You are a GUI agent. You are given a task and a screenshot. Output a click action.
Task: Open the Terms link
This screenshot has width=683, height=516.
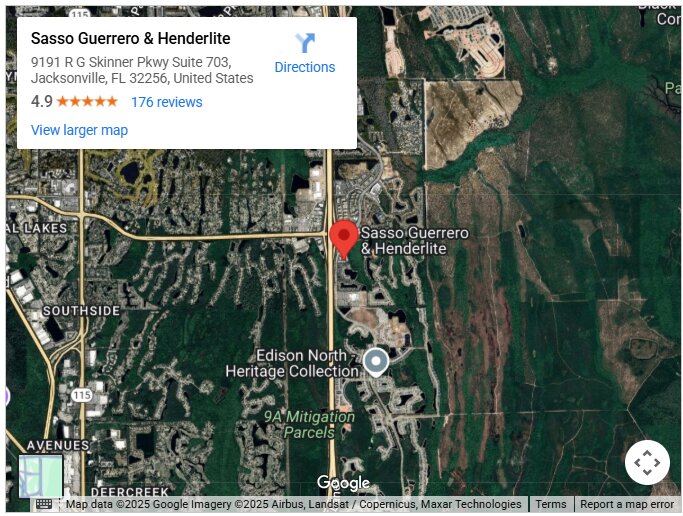550,505
